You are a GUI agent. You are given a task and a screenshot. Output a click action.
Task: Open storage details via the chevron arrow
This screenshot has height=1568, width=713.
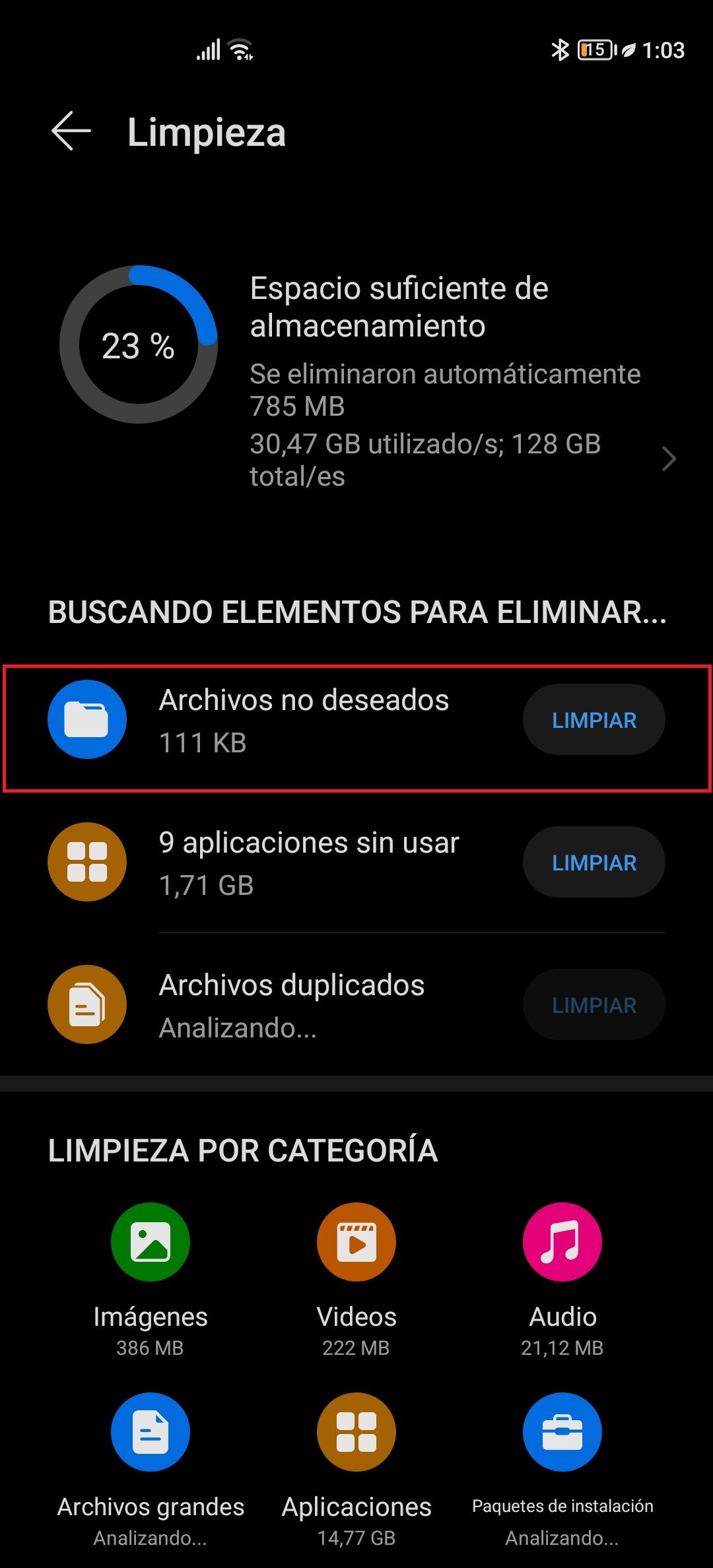pyautogui.click(x=668, y=459)
